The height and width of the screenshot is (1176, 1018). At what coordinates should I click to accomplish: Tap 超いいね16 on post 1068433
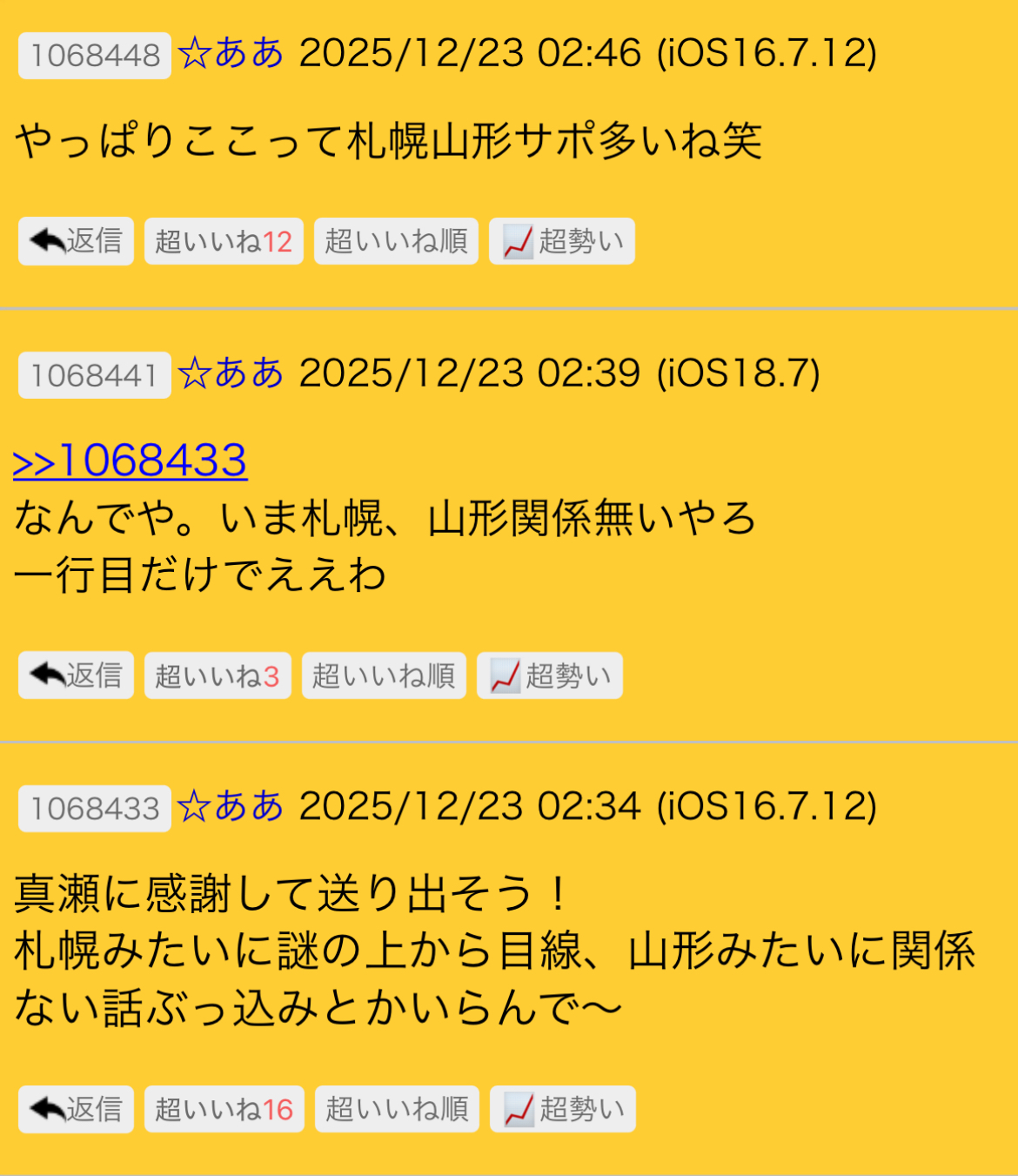[224, 1109]
